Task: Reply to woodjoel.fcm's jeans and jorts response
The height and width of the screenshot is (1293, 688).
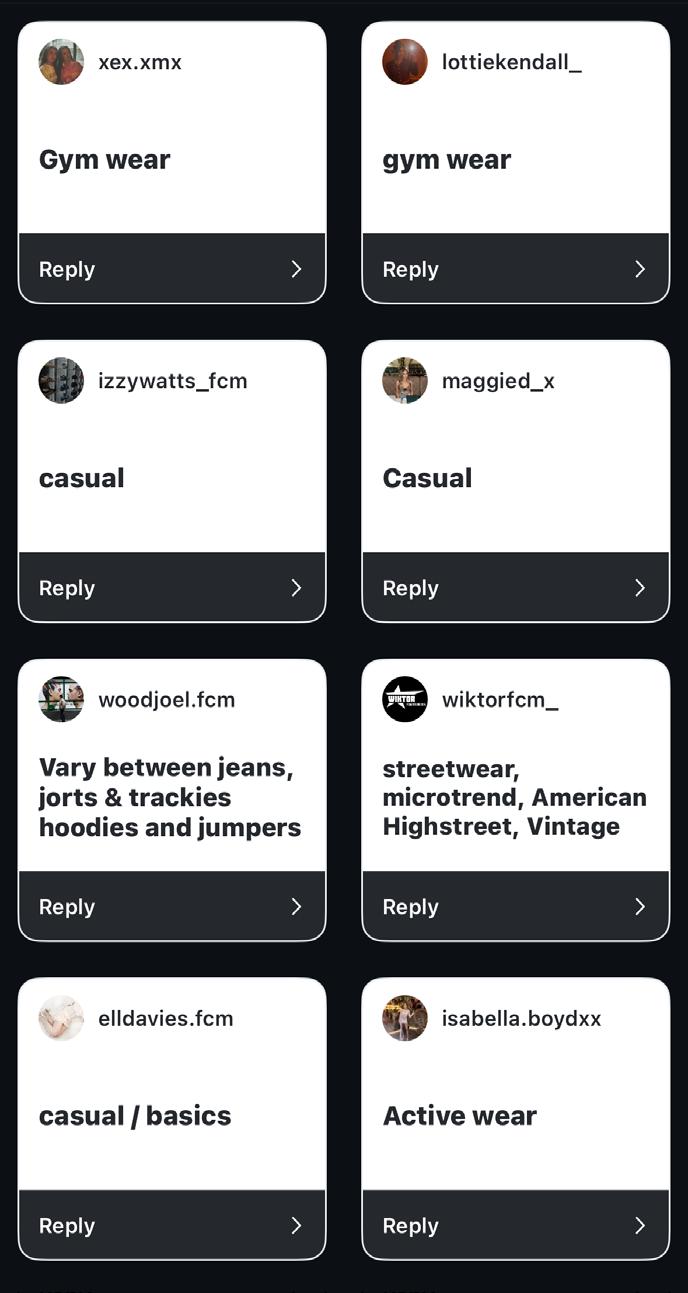Action: (171, 907)
